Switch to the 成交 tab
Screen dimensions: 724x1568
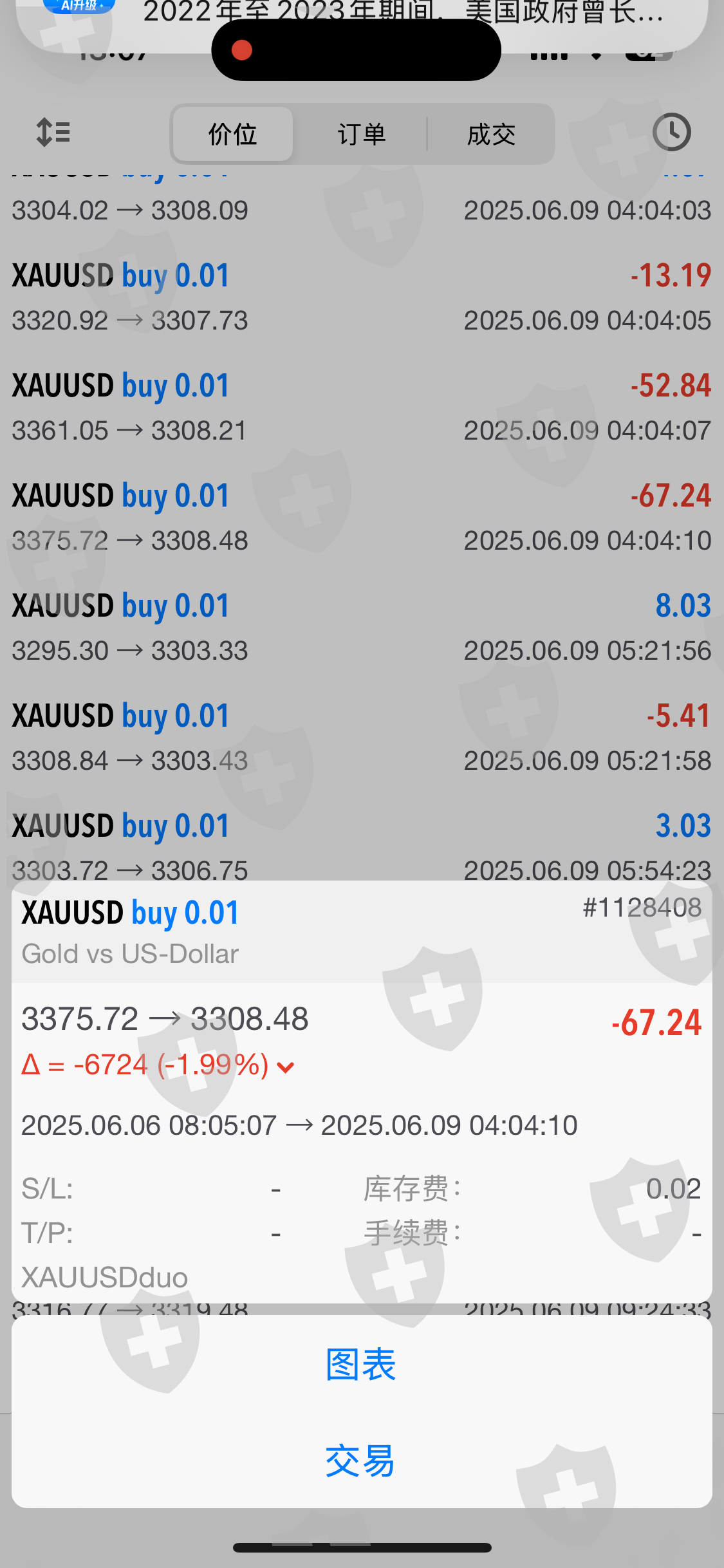click(x=491, y=135)
